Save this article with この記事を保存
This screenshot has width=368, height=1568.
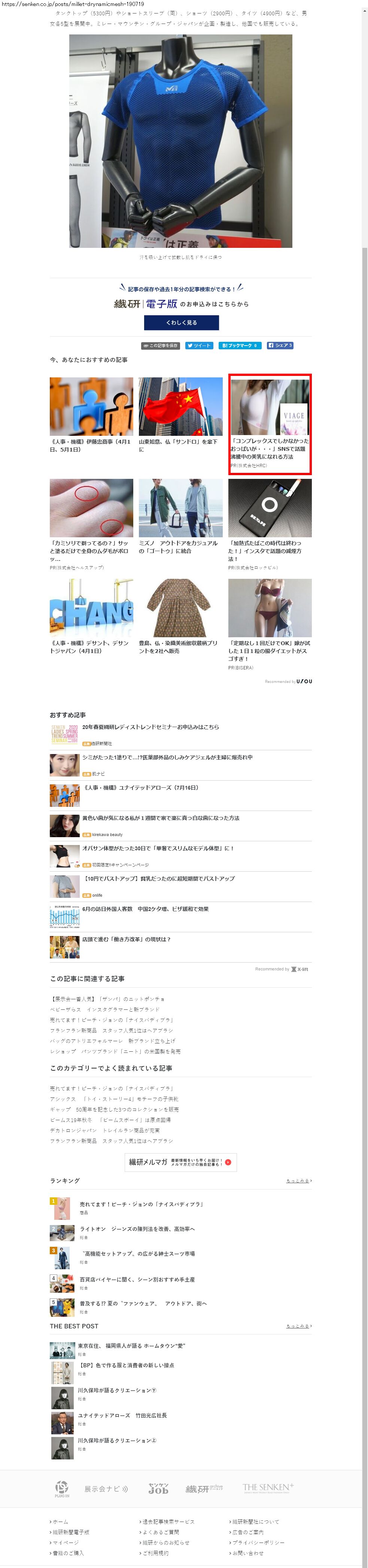[x=161, y=346]
